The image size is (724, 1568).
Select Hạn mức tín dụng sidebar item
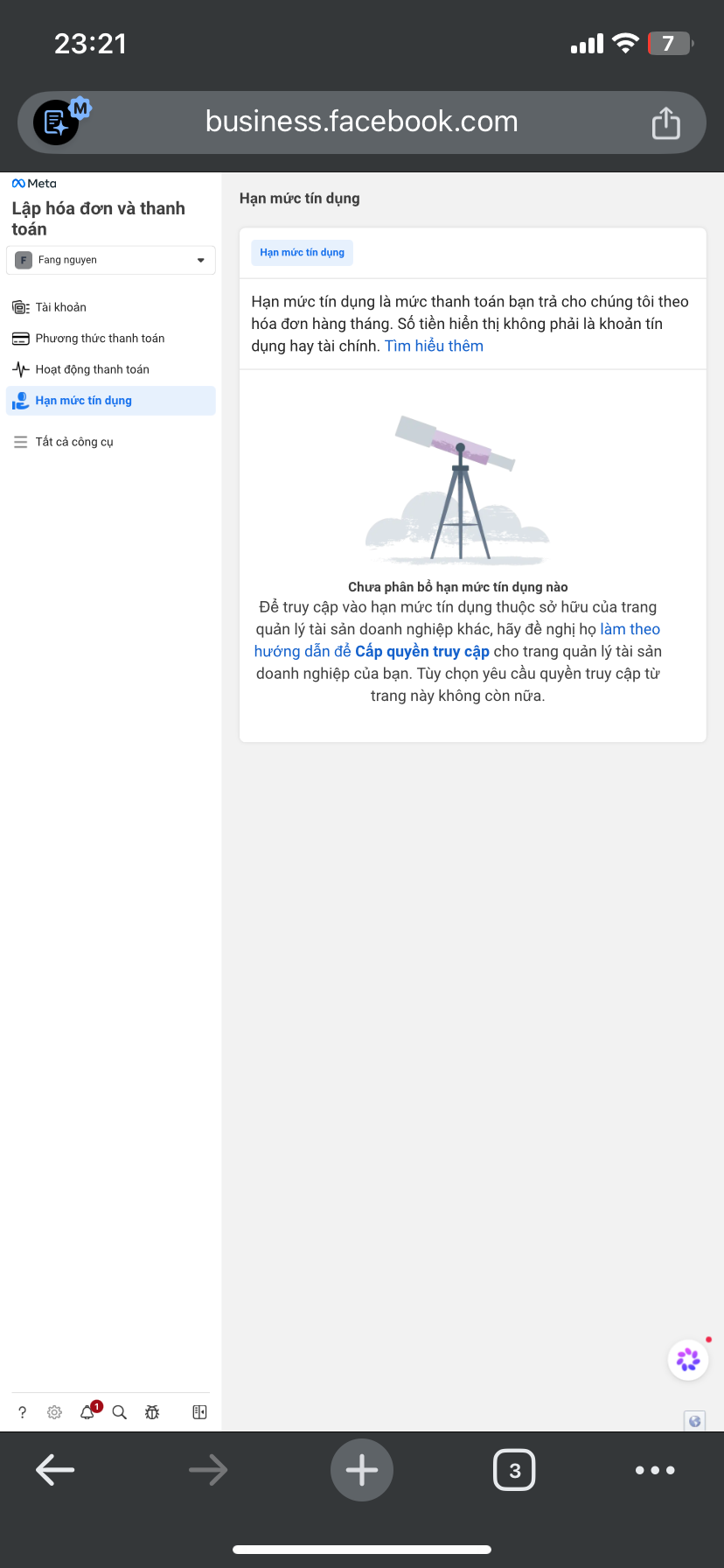[111, 401]
